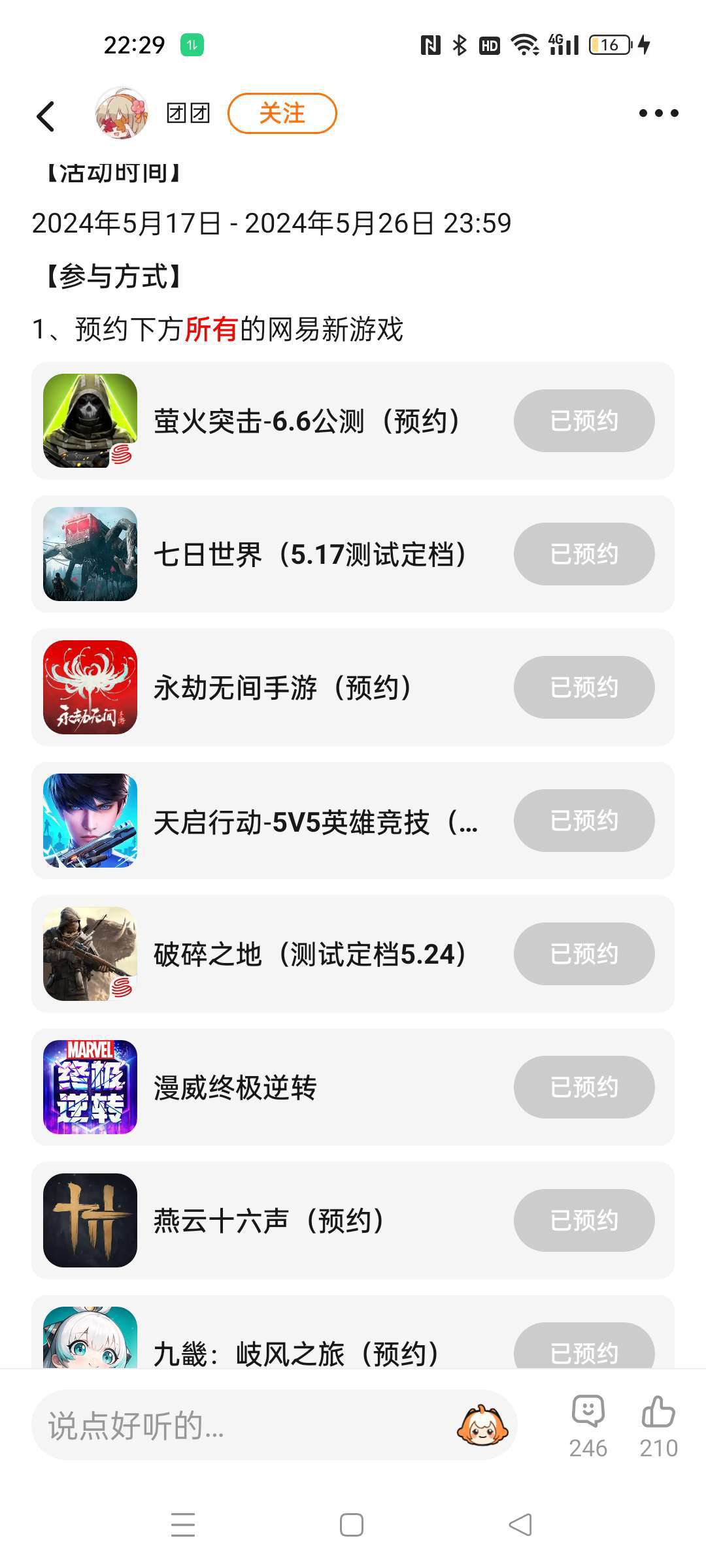Tap 已预约 button for 萤火突击
The height and width of the screenshot is (1568, 706).
[x=584, y=421]
